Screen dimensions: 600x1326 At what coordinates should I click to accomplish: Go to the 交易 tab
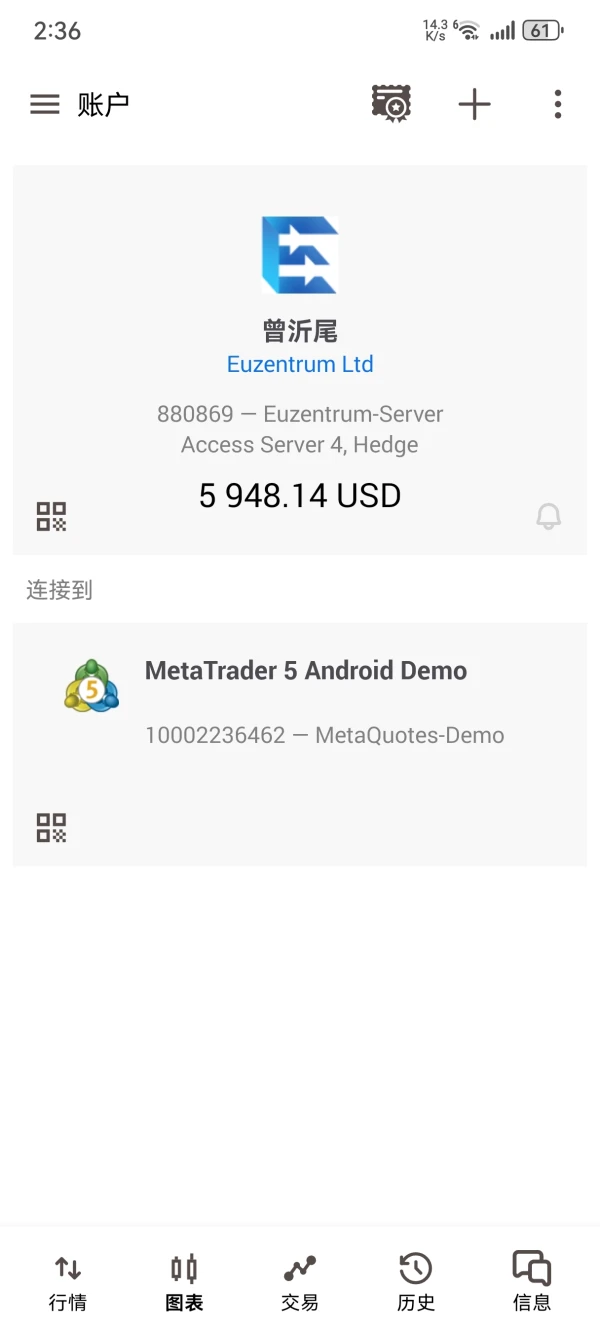[x=300, y=1282]
